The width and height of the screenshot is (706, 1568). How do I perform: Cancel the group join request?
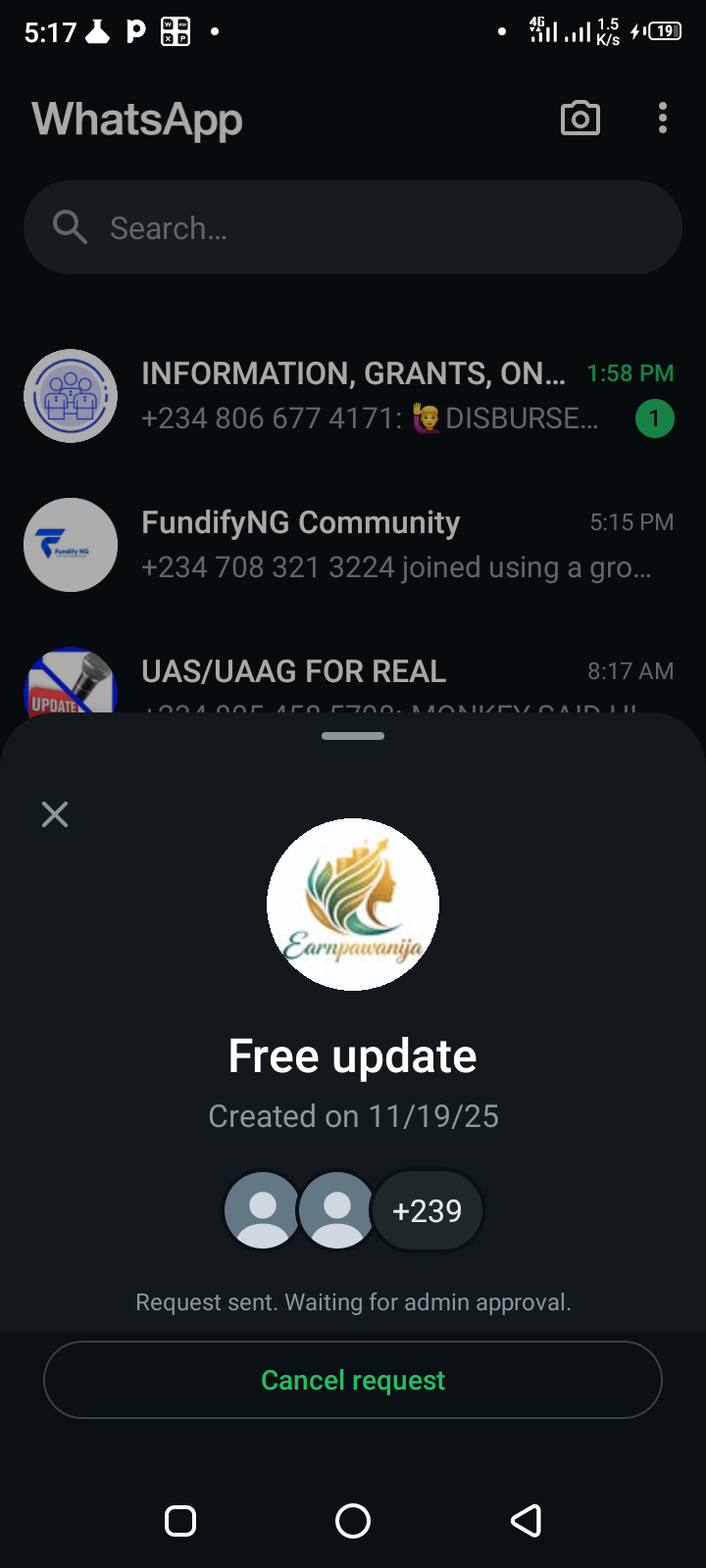click(353, 1380)
